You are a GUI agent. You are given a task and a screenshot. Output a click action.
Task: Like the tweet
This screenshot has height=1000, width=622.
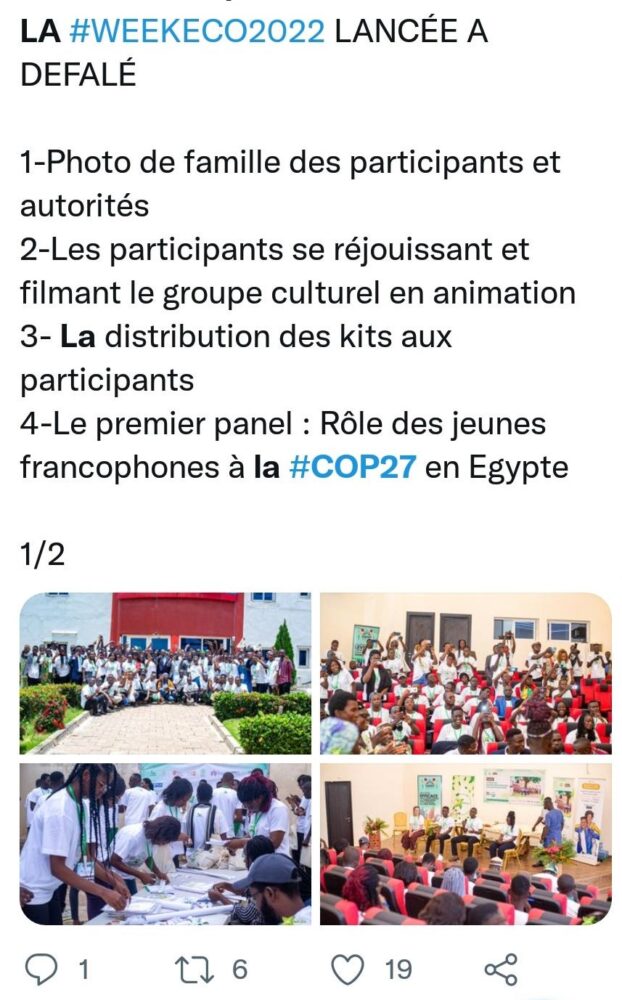348,969
